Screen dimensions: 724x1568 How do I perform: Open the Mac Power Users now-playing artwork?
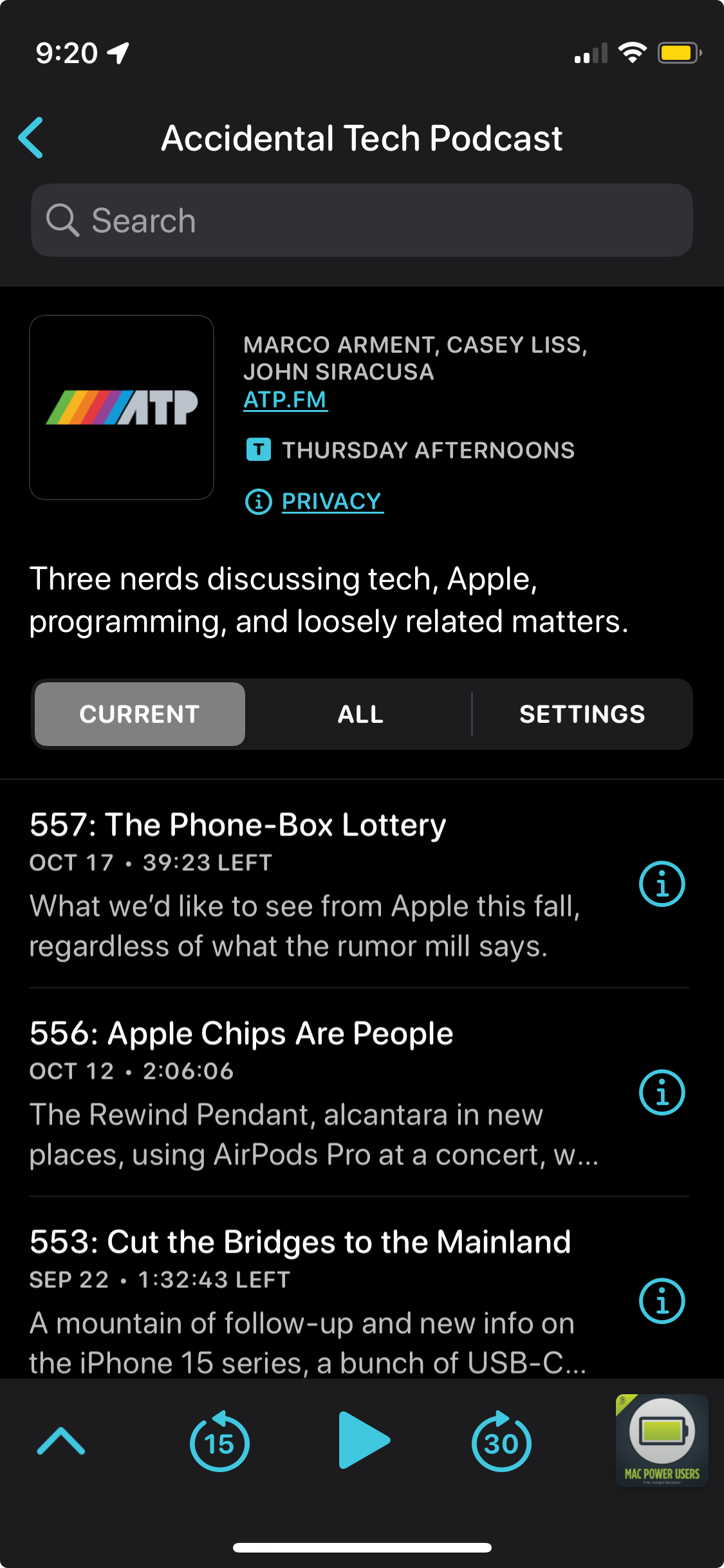pos(662,1440)
